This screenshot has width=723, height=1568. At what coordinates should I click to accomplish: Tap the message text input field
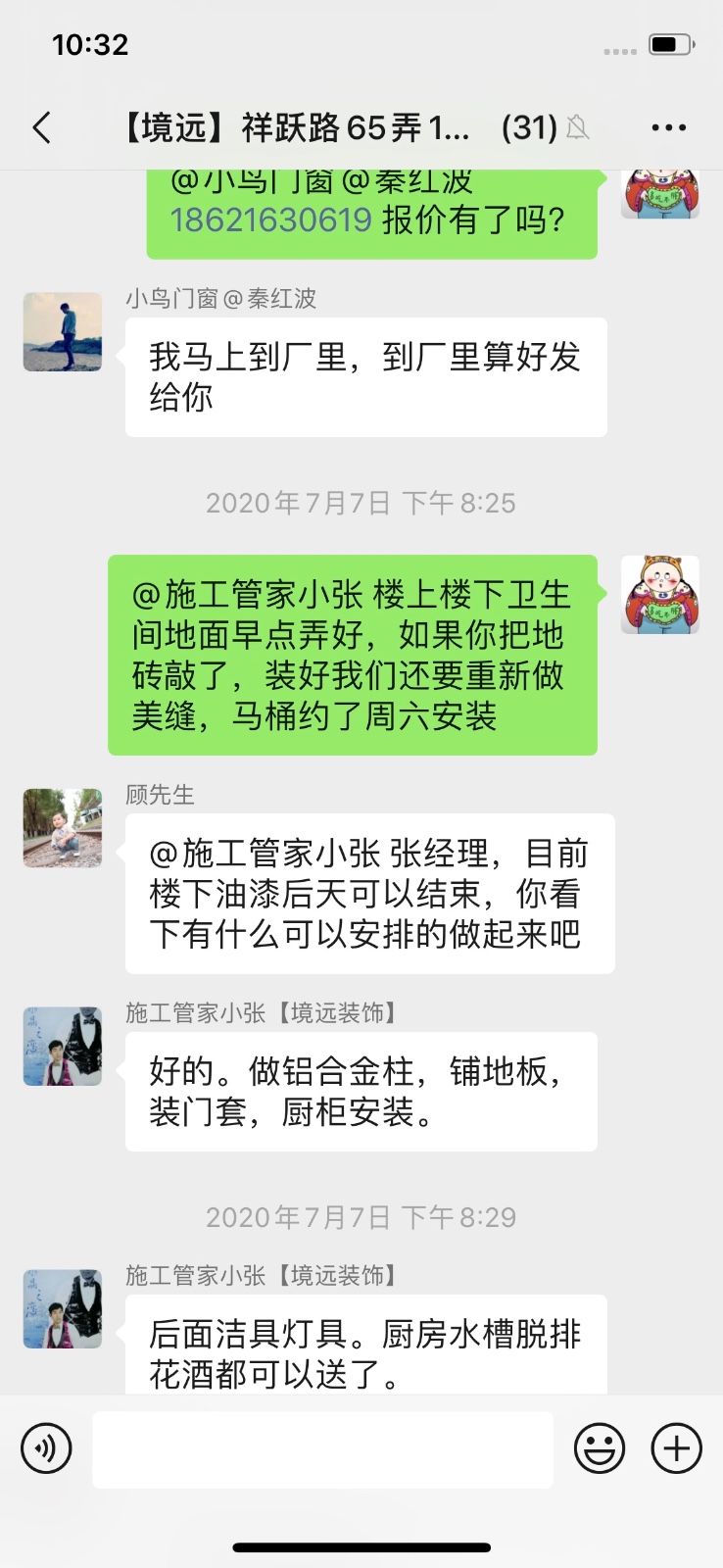[x=322, y=1448]
